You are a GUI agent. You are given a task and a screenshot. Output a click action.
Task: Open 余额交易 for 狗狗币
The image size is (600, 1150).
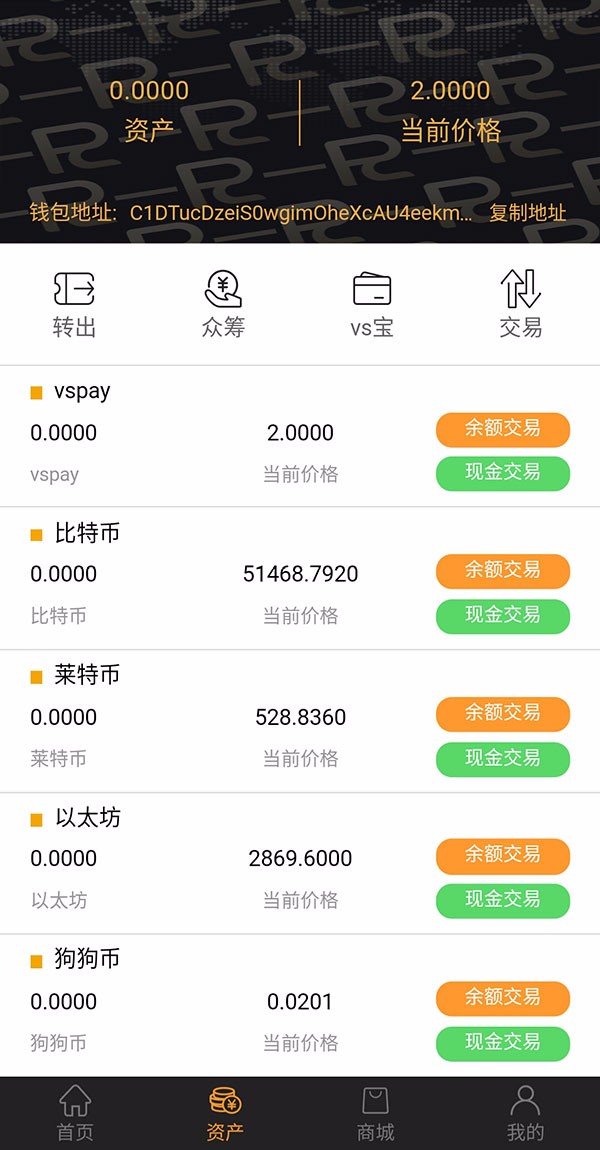(x=502, y=998)
